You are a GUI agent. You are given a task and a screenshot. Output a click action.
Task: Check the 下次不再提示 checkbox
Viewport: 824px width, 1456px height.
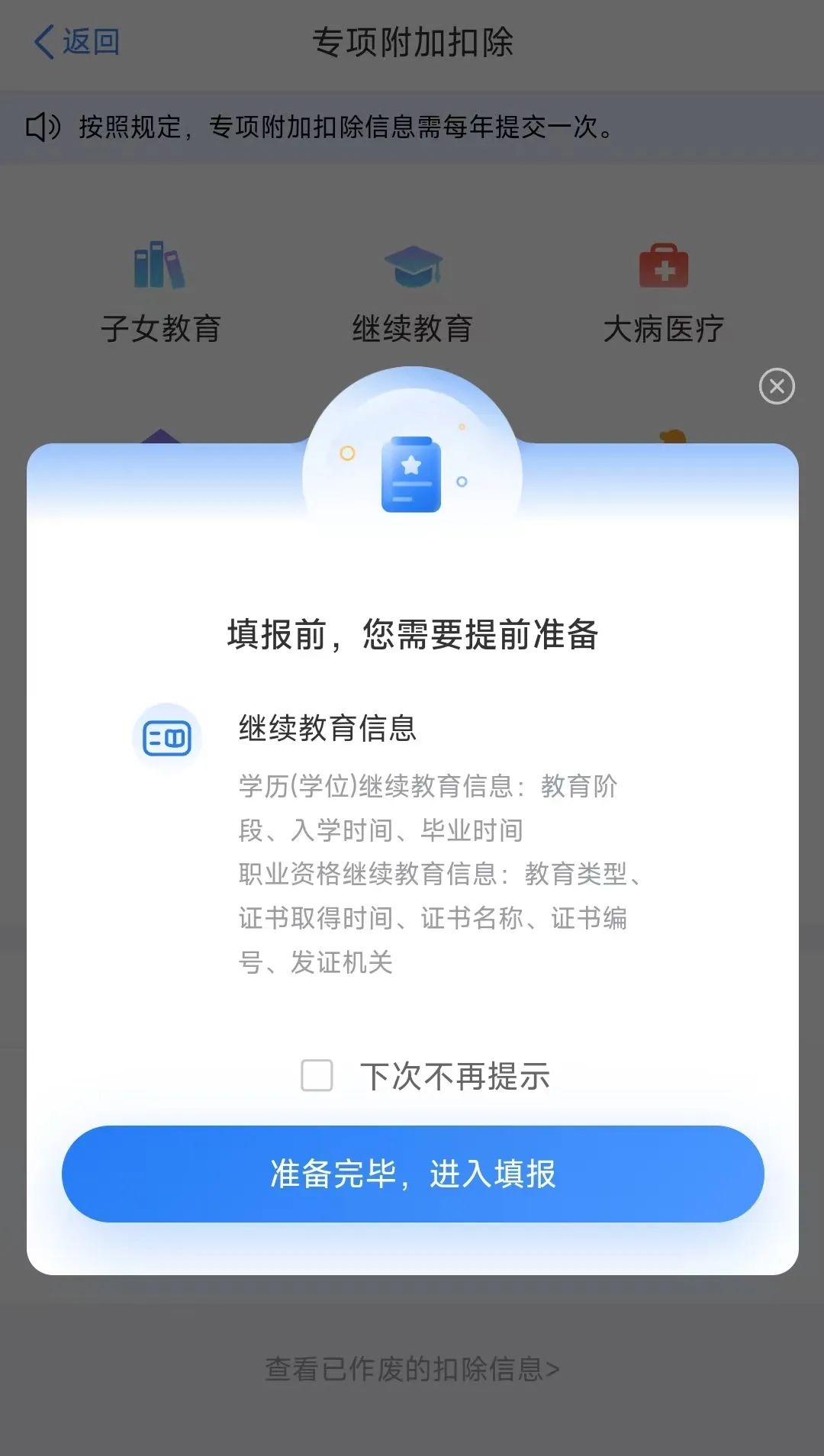317,1075
